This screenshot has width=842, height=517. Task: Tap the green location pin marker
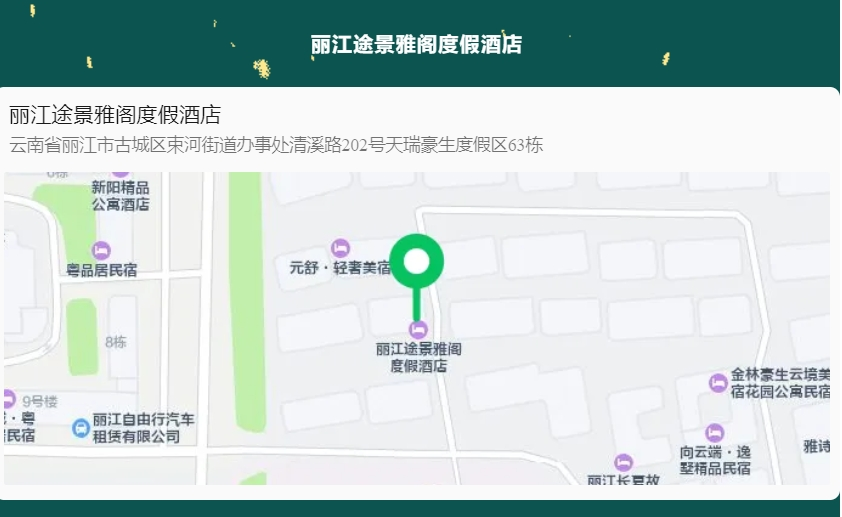(x=416, y=263)
